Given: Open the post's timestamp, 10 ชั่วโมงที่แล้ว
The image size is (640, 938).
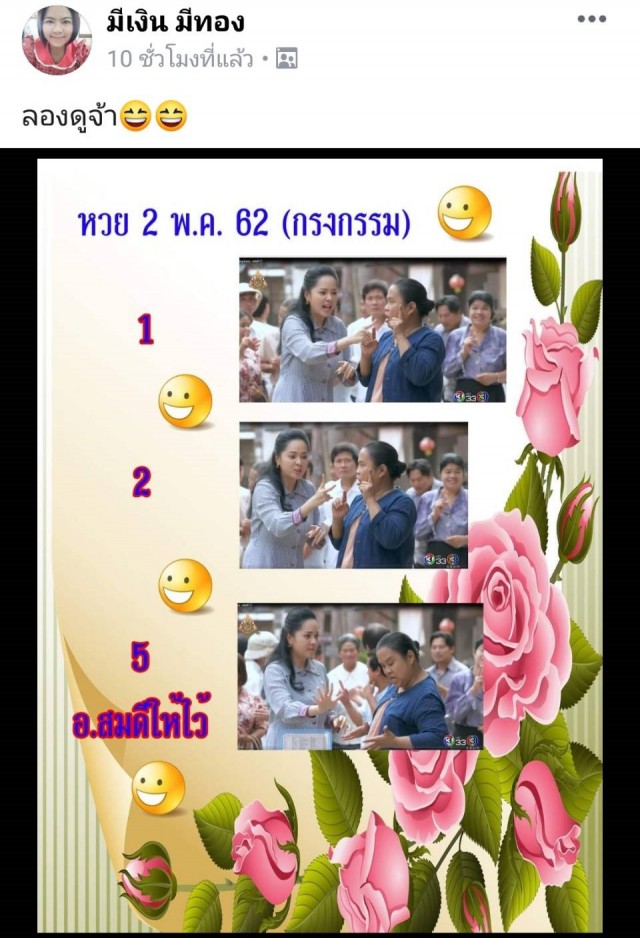Looking at the screenshot, I should click(181, 59).
